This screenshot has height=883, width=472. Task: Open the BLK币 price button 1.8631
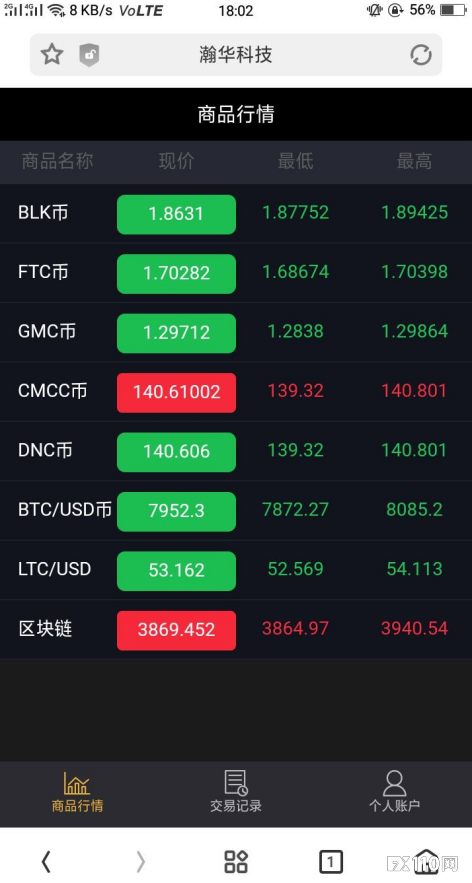tap(176, 215)
